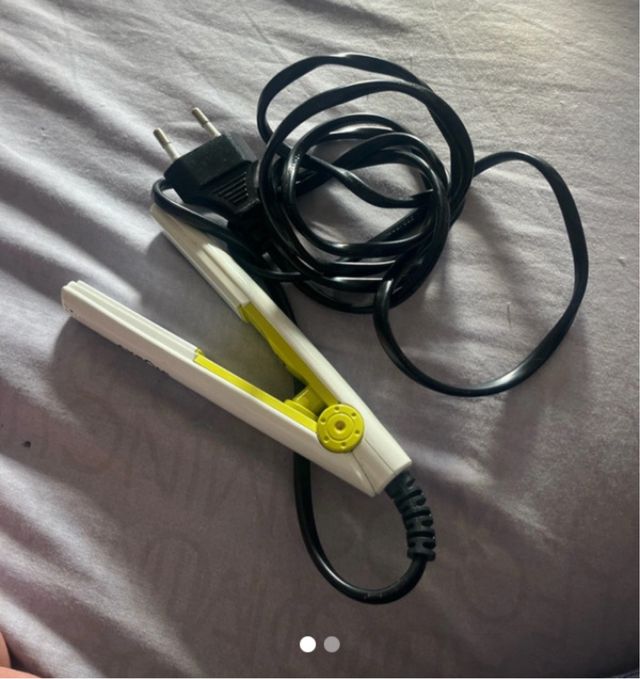Open the hair straightener photo fullscreen
This screenshot has height=679, width=640.
pos(320,320)
